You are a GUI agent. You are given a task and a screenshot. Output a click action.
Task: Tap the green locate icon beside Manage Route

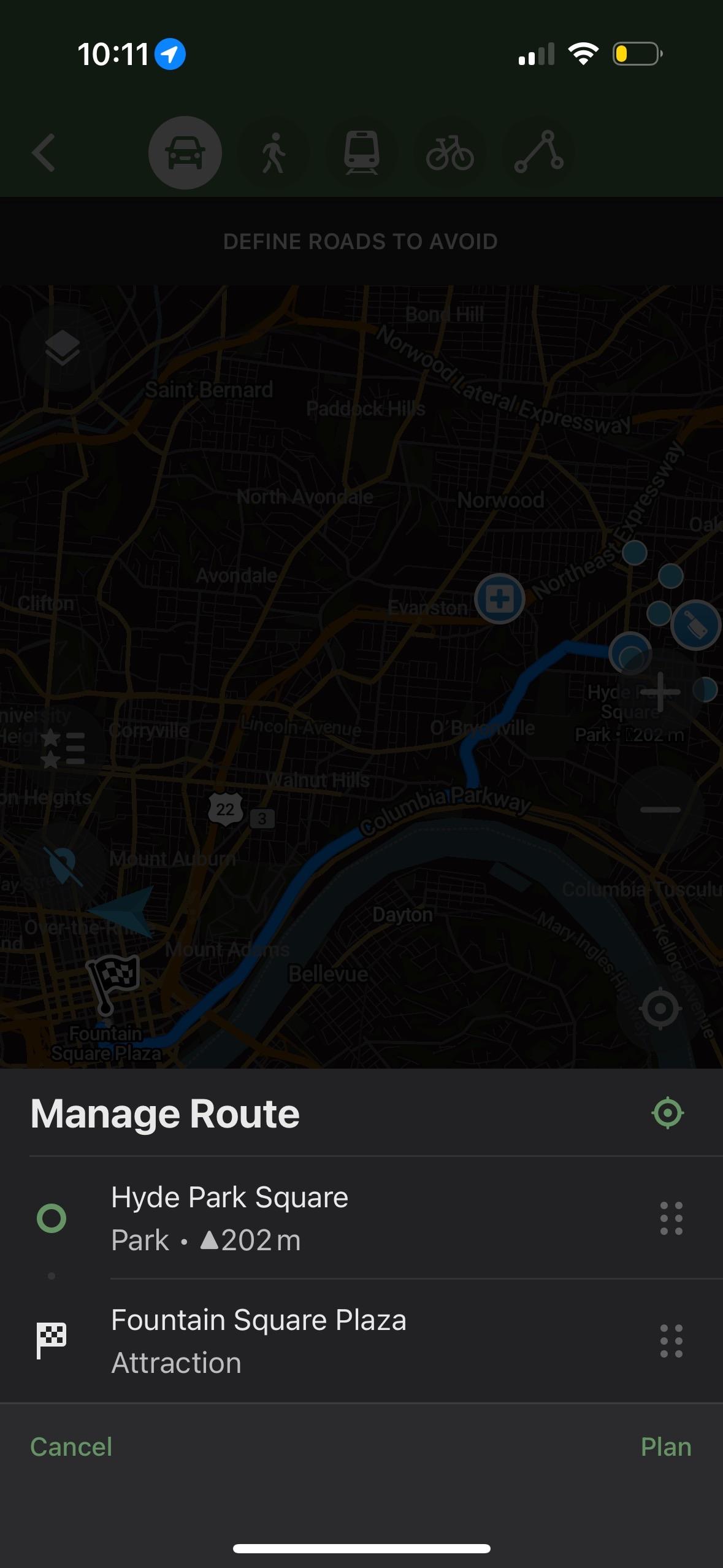[x=667, y=1113]
